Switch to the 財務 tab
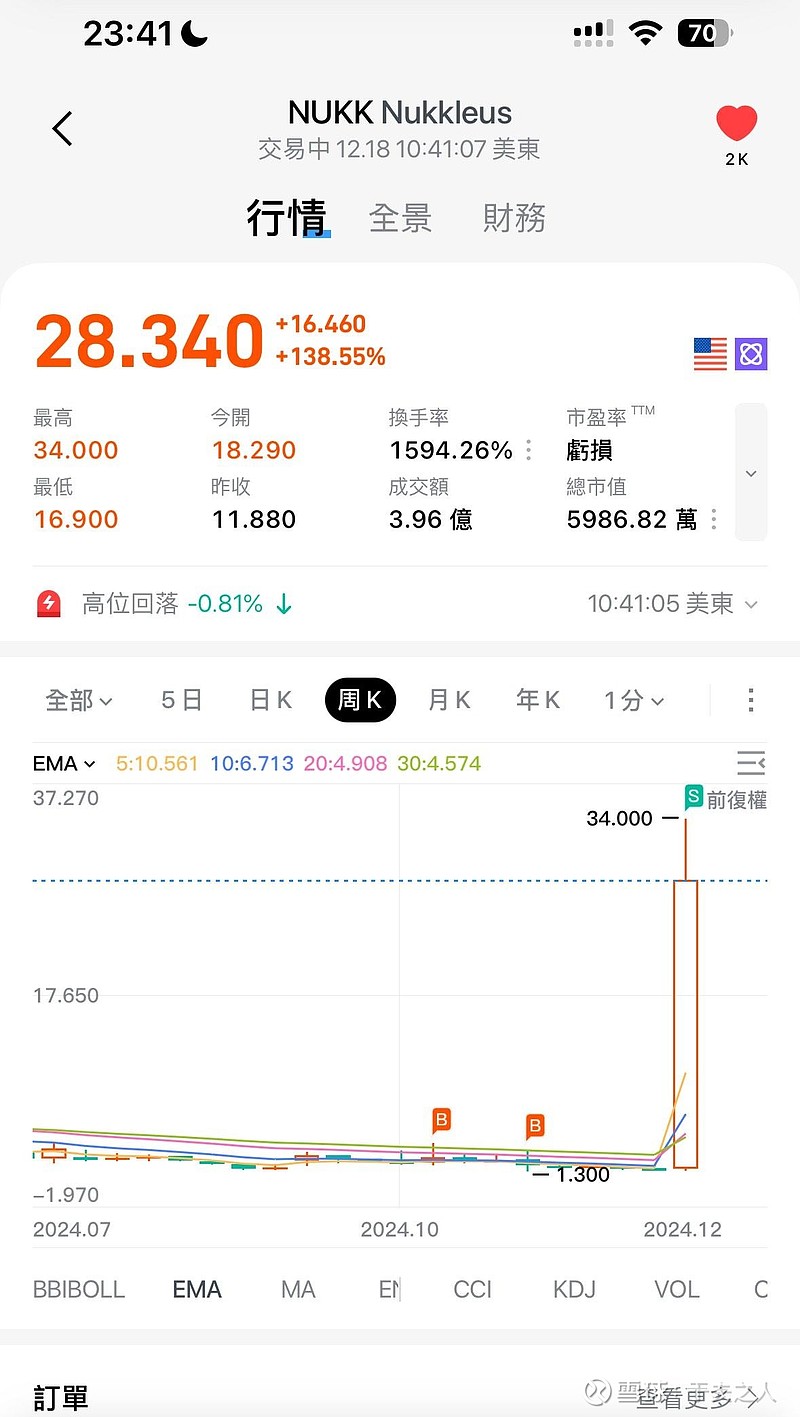 point(514,218)
